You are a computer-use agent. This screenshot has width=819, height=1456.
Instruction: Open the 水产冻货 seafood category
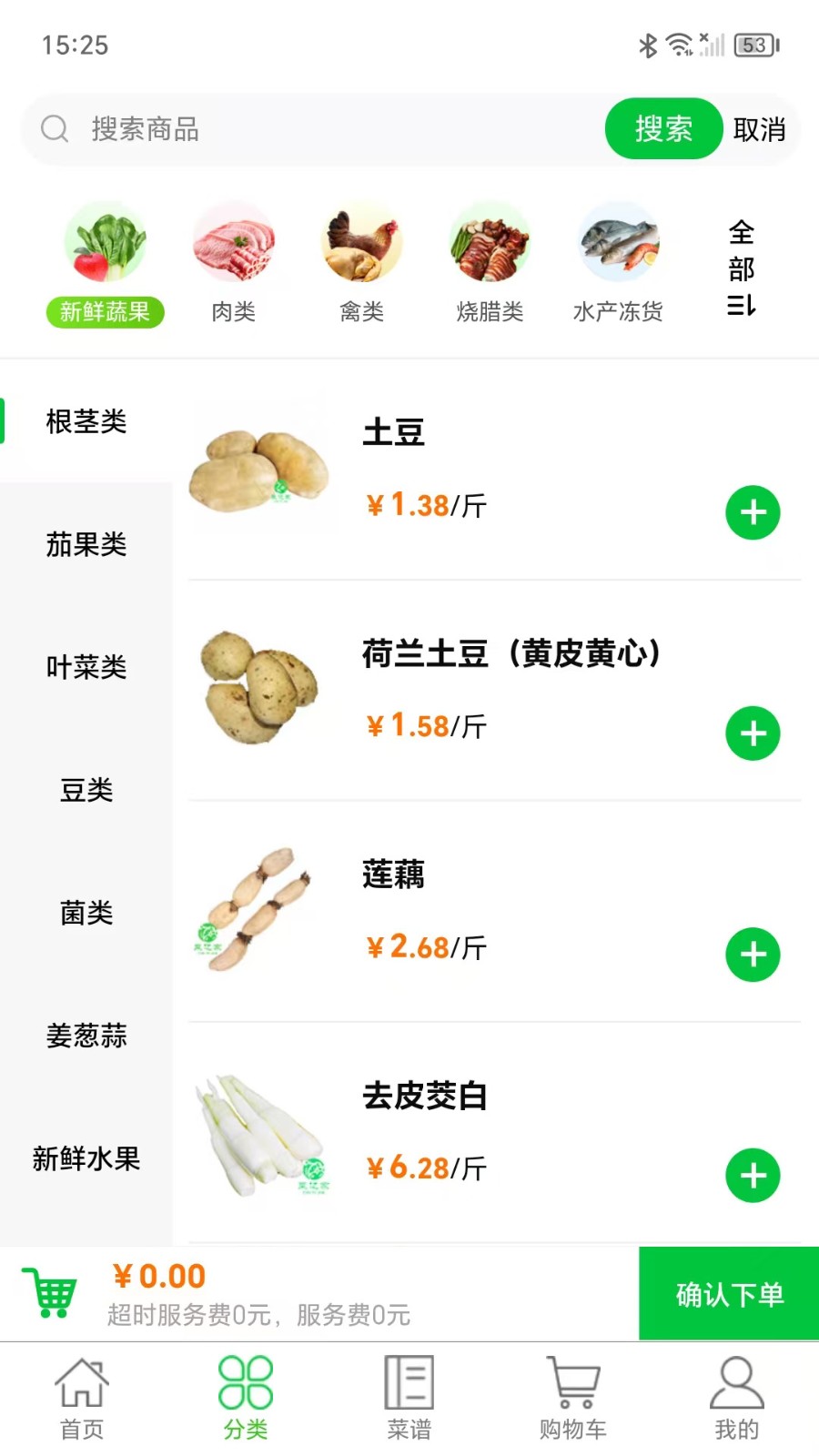tap(619, 243)
